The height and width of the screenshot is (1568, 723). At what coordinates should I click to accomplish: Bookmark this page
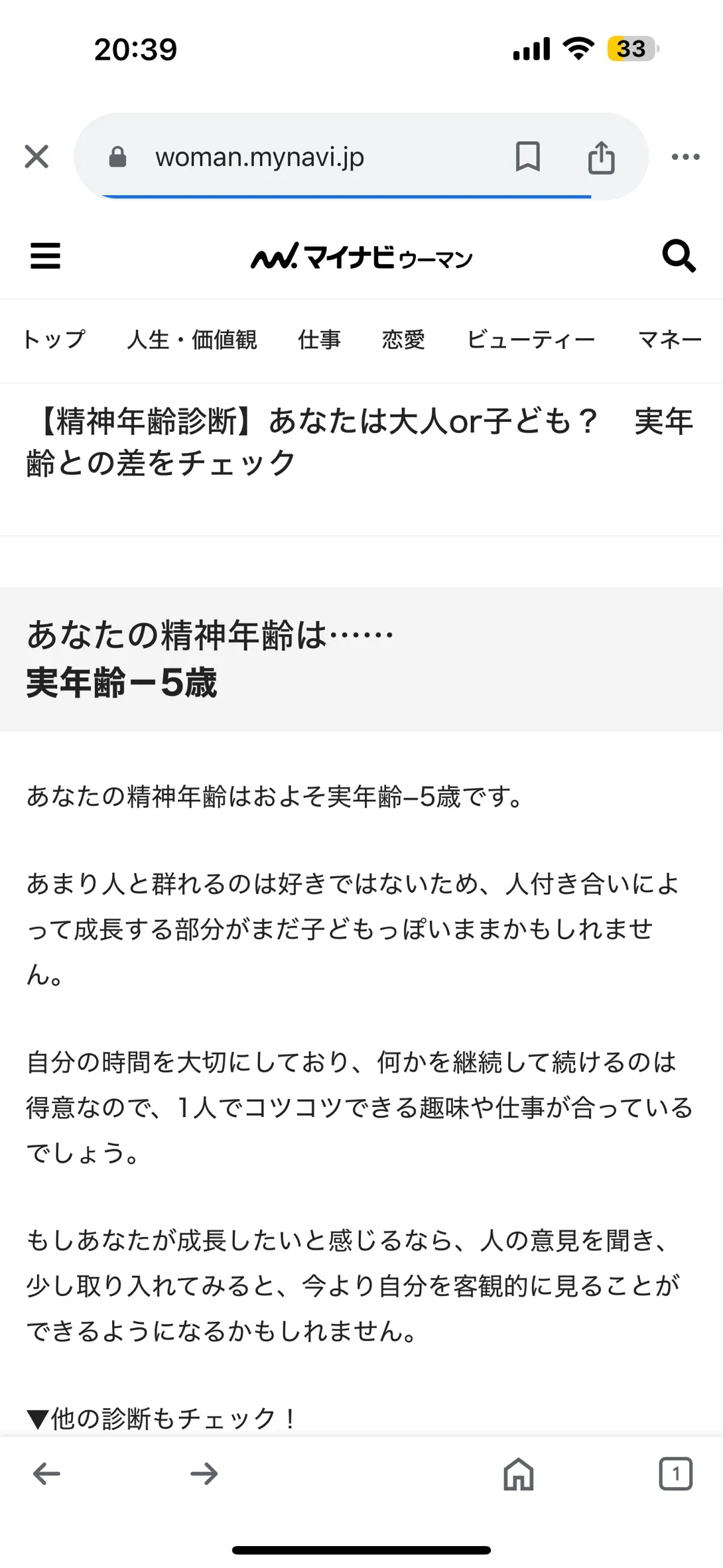(528, 157)
